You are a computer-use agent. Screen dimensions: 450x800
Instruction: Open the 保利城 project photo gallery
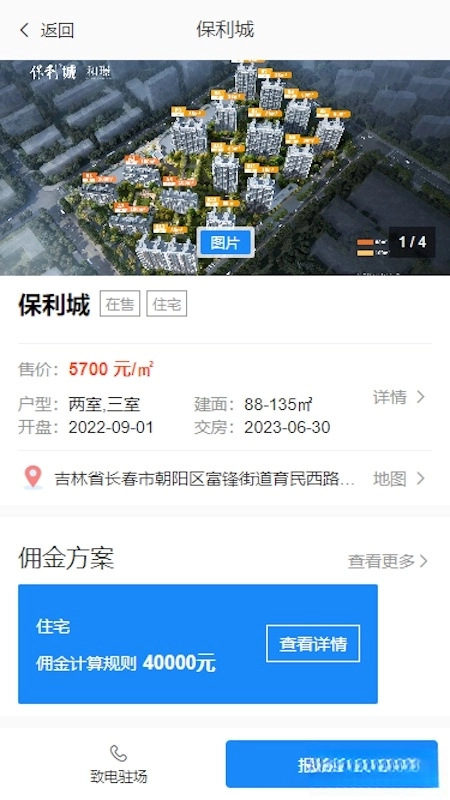tap(225, 168)
